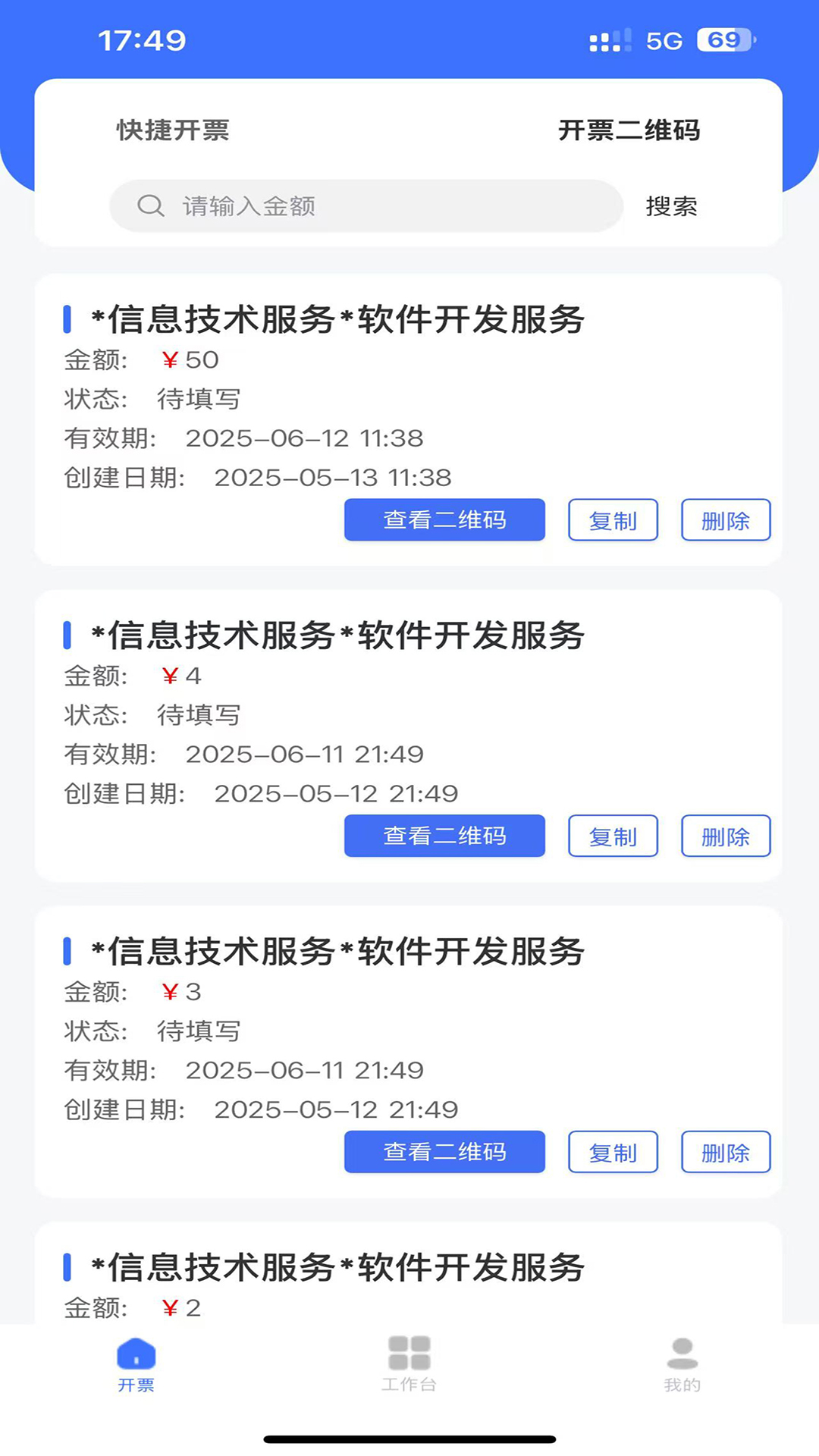Show the QR code for the ¥3 invoice
Viewport: 819px width, 1456px height.
pyautogui.click(x=444, y=1153)
